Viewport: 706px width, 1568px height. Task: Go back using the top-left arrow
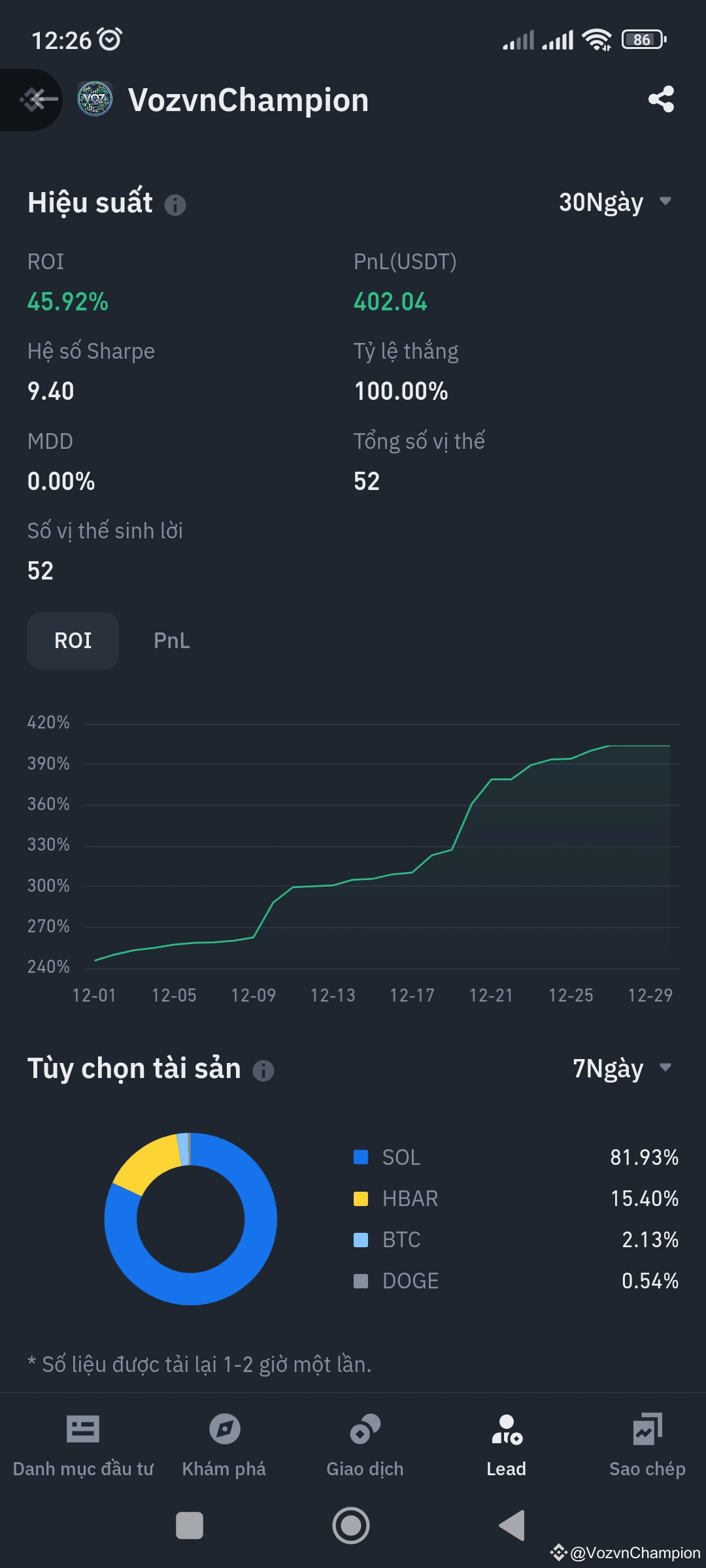[38, 100]
